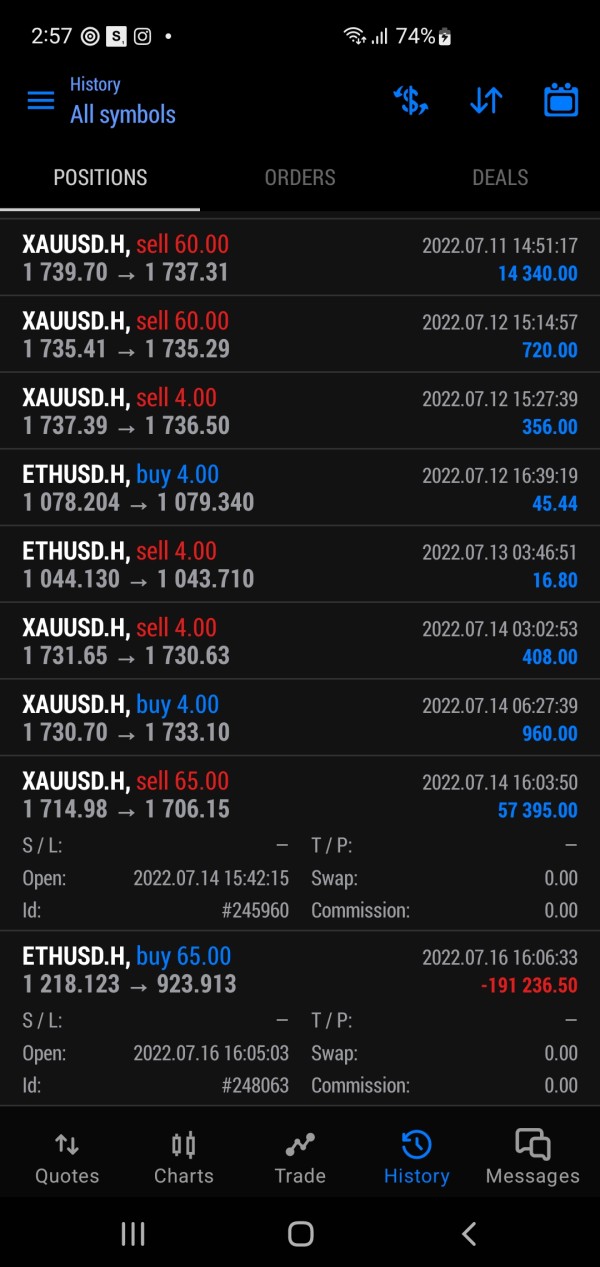Screen dimensions: 600x1267
Task: Switch to the ORDERS tab
Action: pyautogui.click(x=300, y=178)
